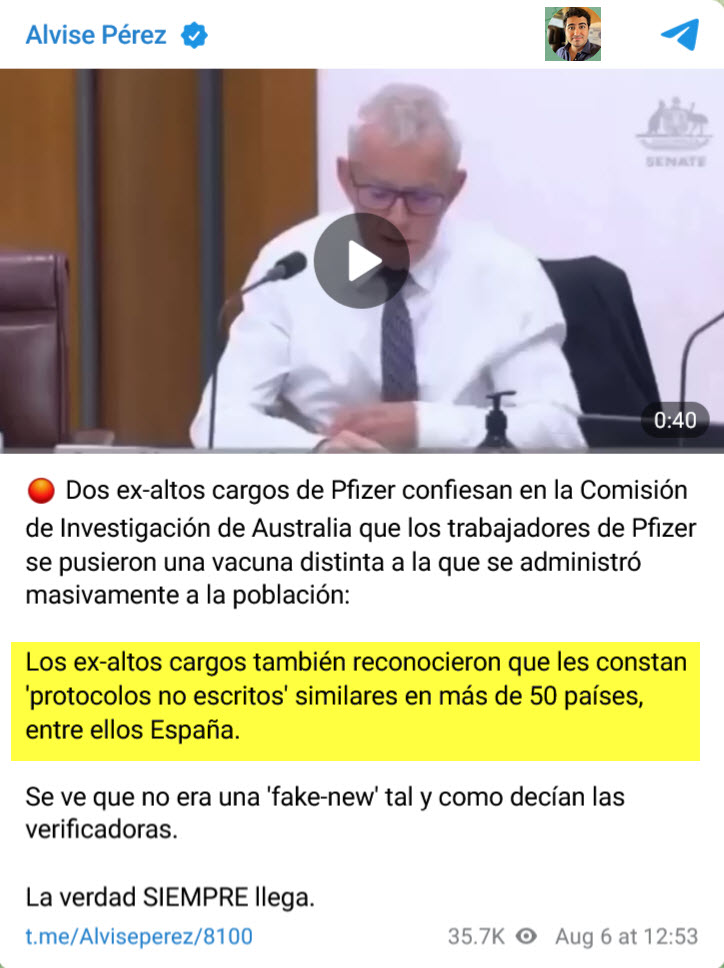
Task: Play the embedded Senate video
Action: [x=361, y=260]
